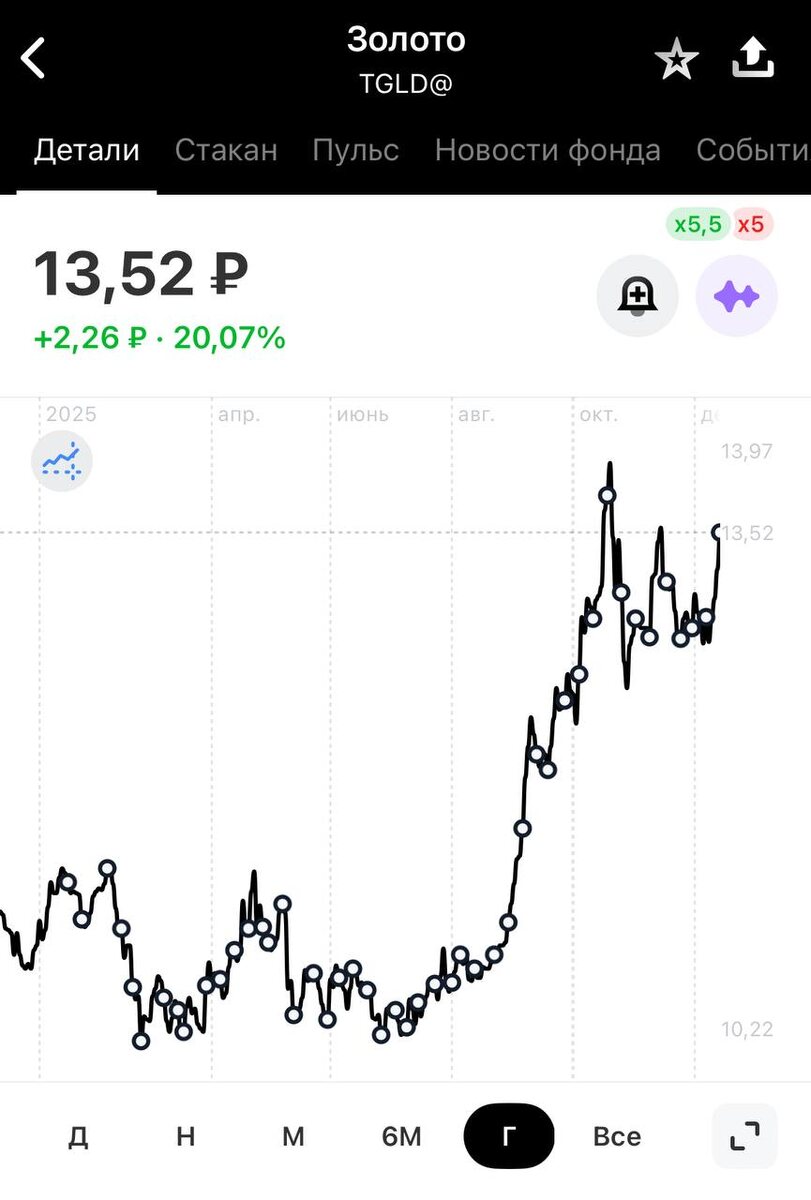
Task: Open the События tab
Action: (x=752, y=150)
